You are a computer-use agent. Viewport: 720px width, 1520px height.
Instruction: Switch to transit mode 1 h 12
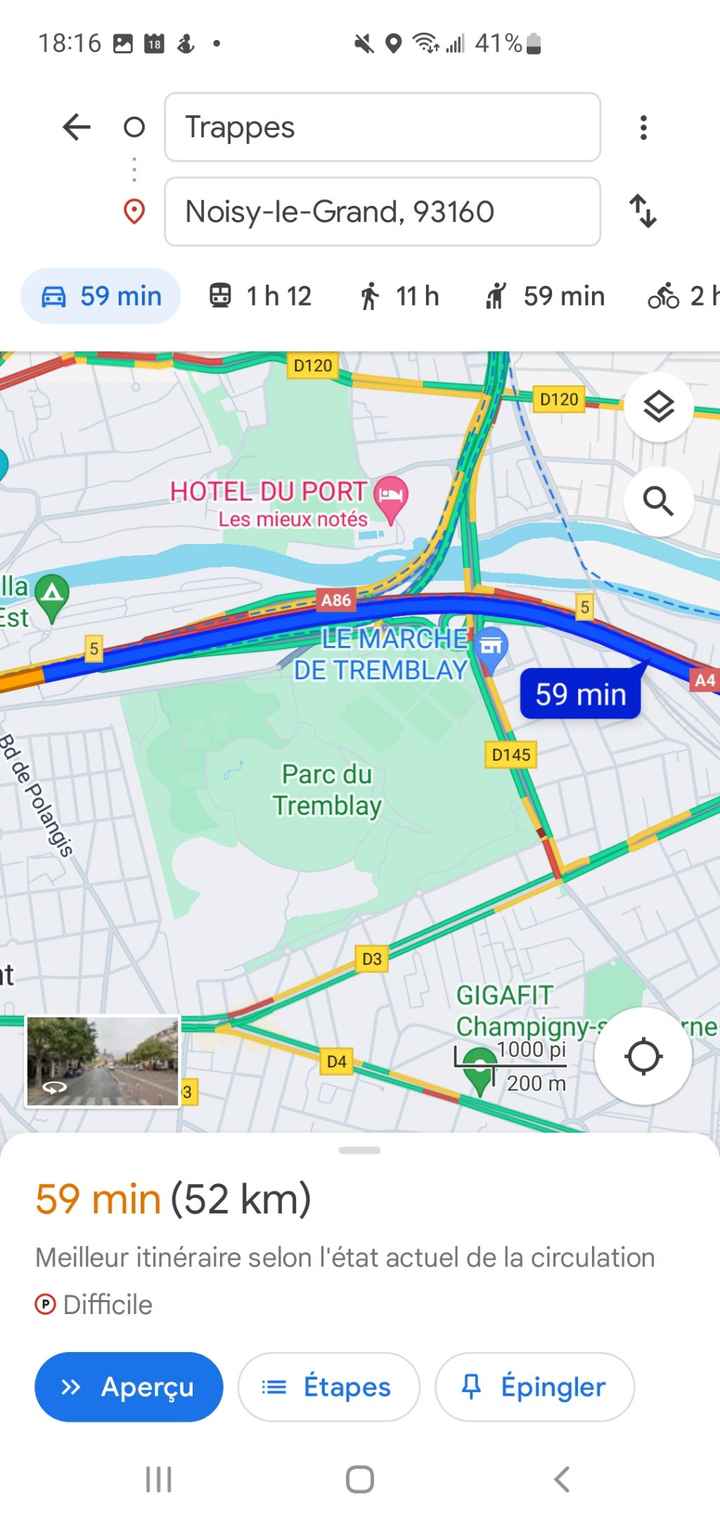point(260,296)
